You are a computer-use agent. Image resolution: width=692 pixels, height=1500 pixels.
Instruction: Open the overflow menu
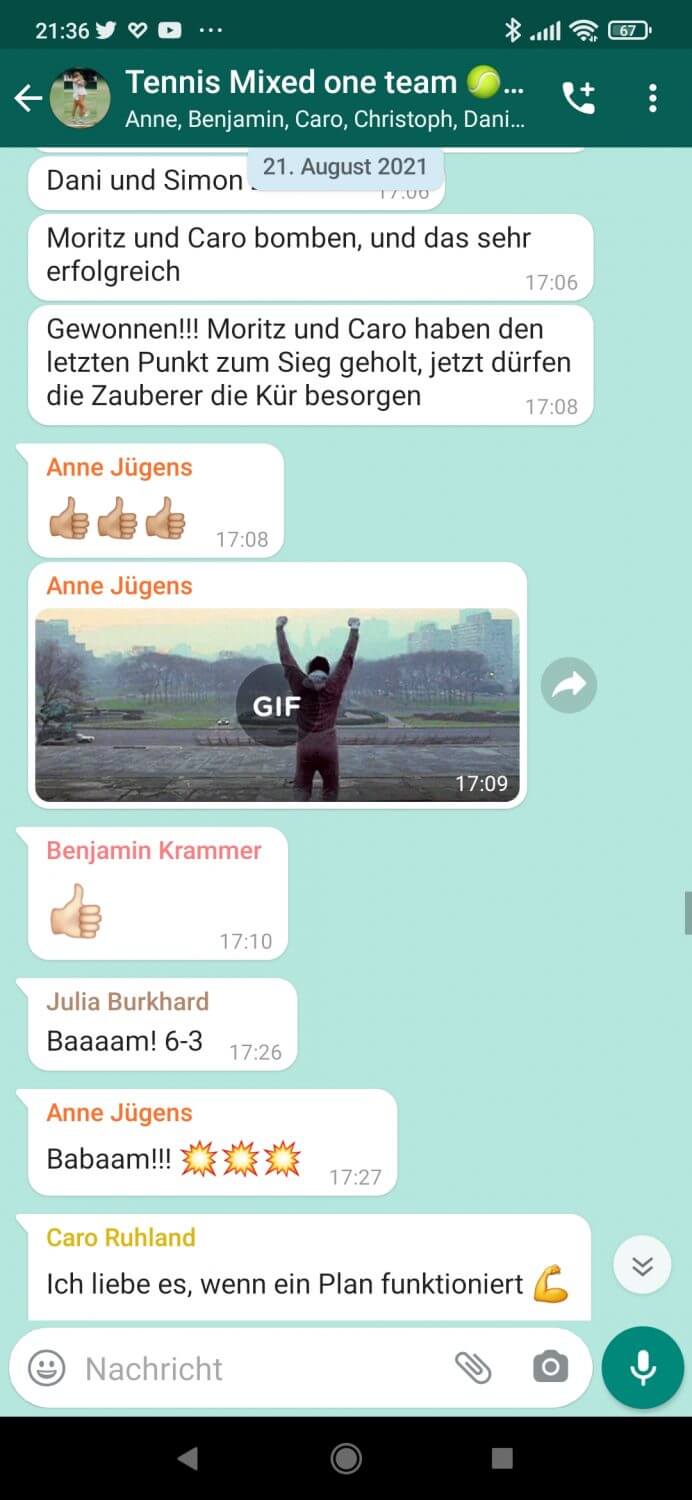(652, 98)
